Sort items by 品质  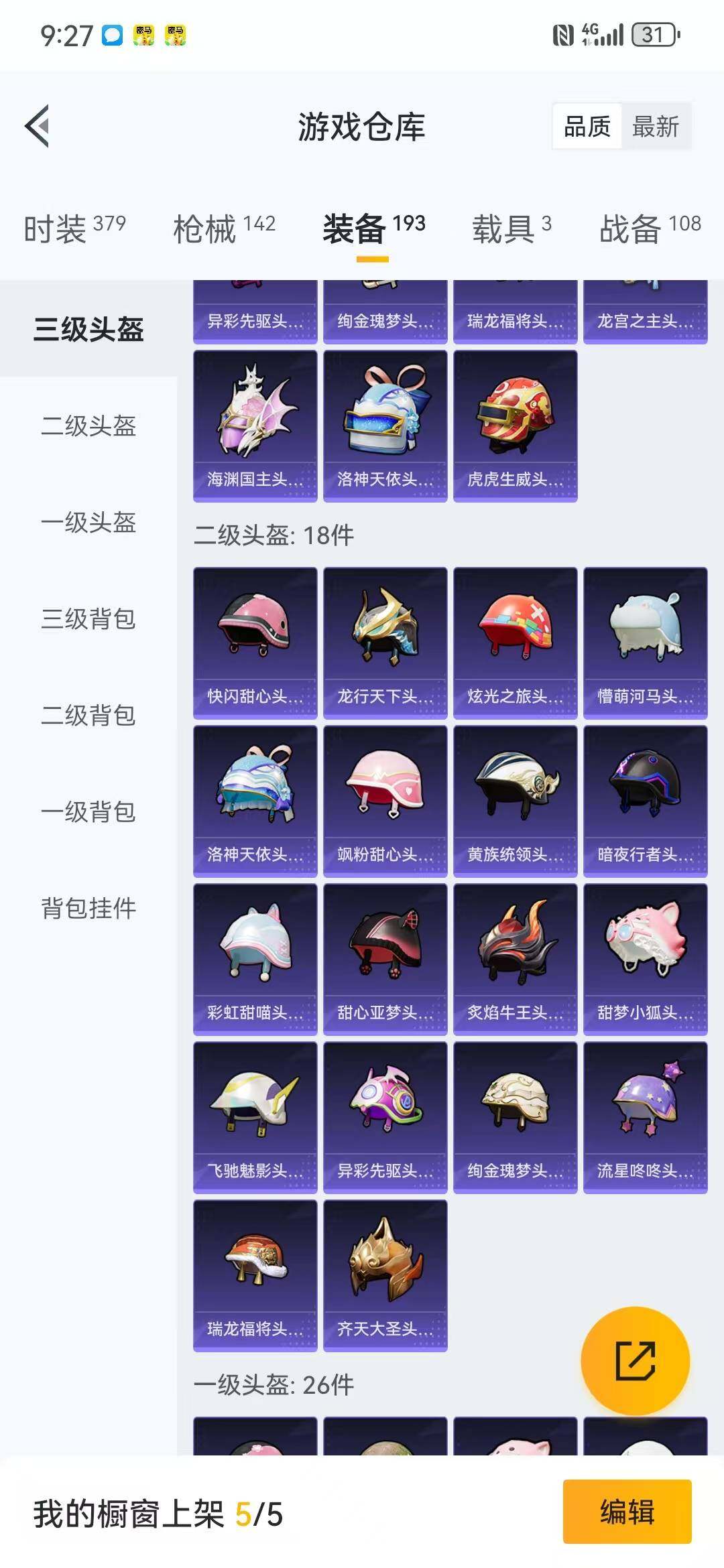[587, 126]
